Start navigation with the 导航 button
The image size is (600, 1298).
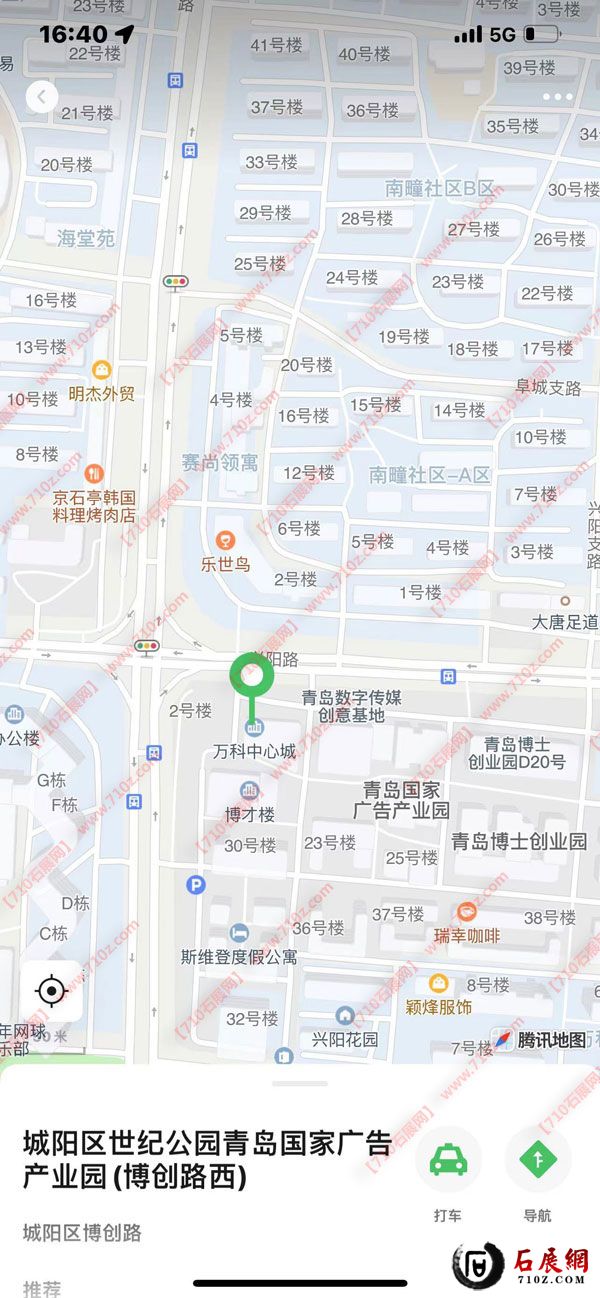[x=538, y=1160]
